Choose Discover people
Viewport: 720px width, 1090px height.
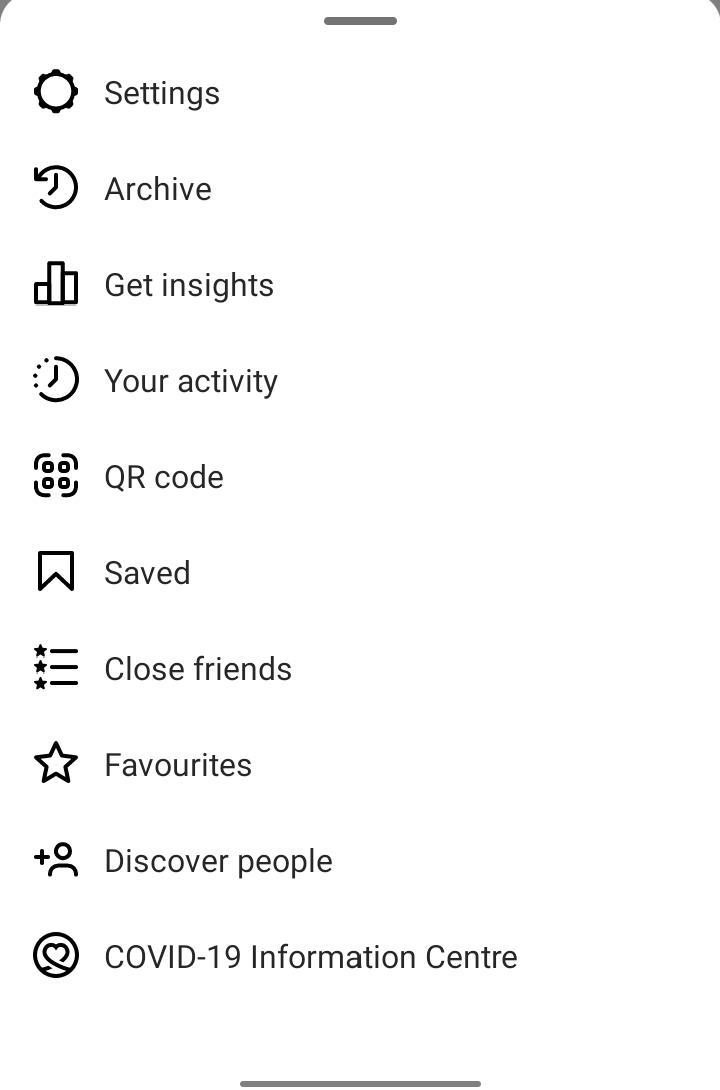tap(217, 861)
